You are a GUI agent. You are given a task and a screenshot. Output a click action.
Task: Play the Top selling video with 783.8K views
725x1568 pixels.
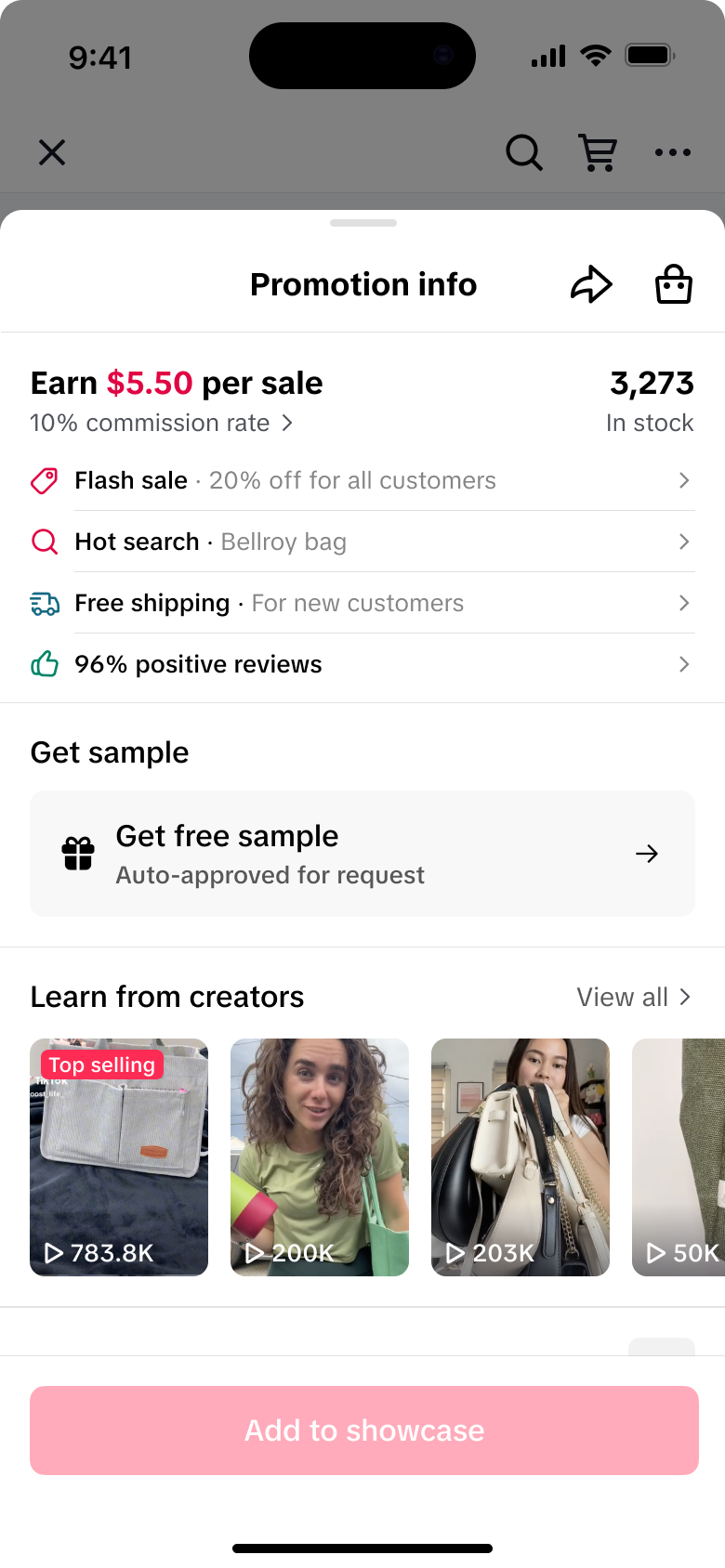(x=119, y=1156)
